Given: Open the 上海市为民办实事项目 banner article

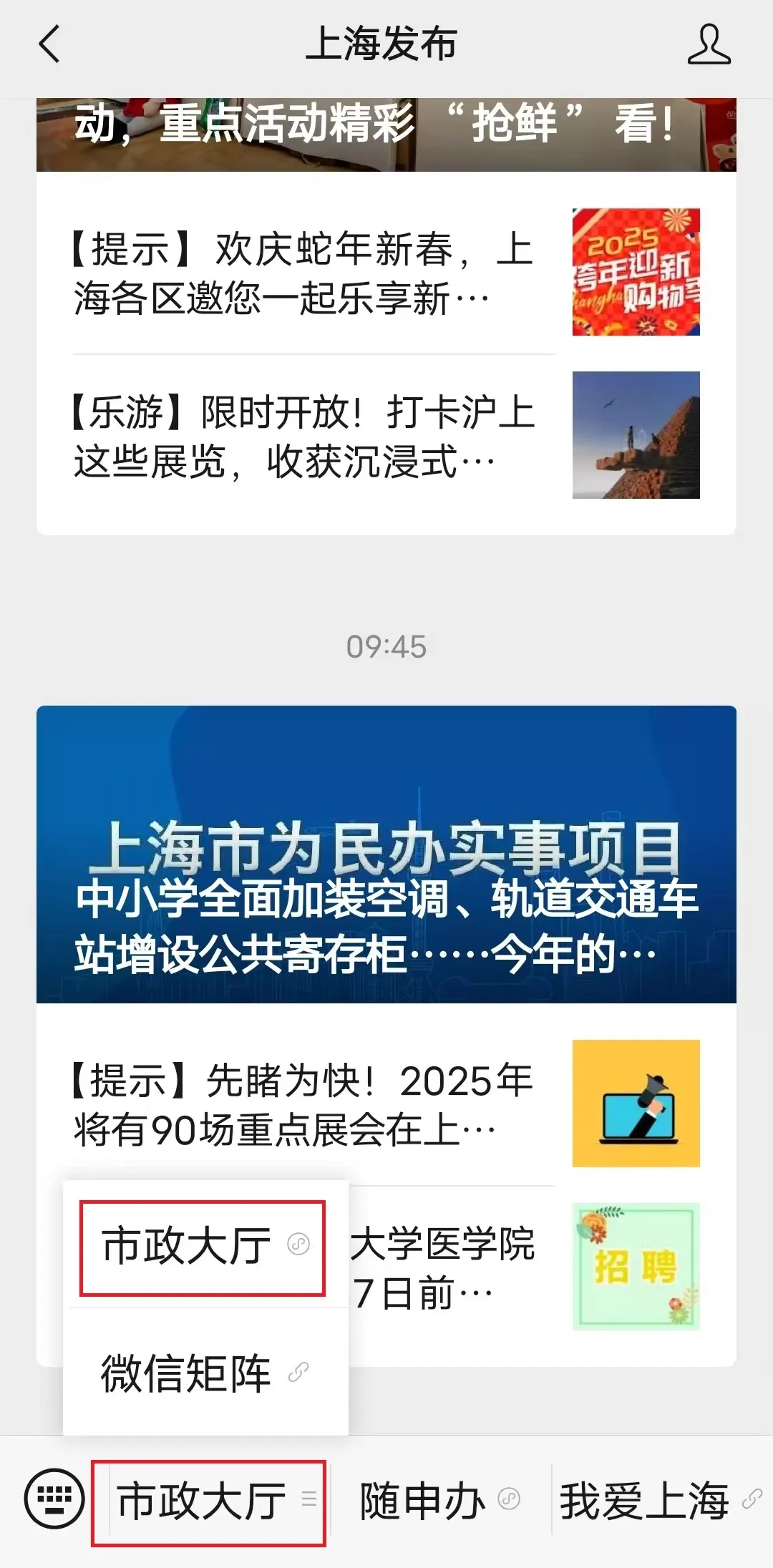Looking at the screenshot, I should [x=386, y=854].
